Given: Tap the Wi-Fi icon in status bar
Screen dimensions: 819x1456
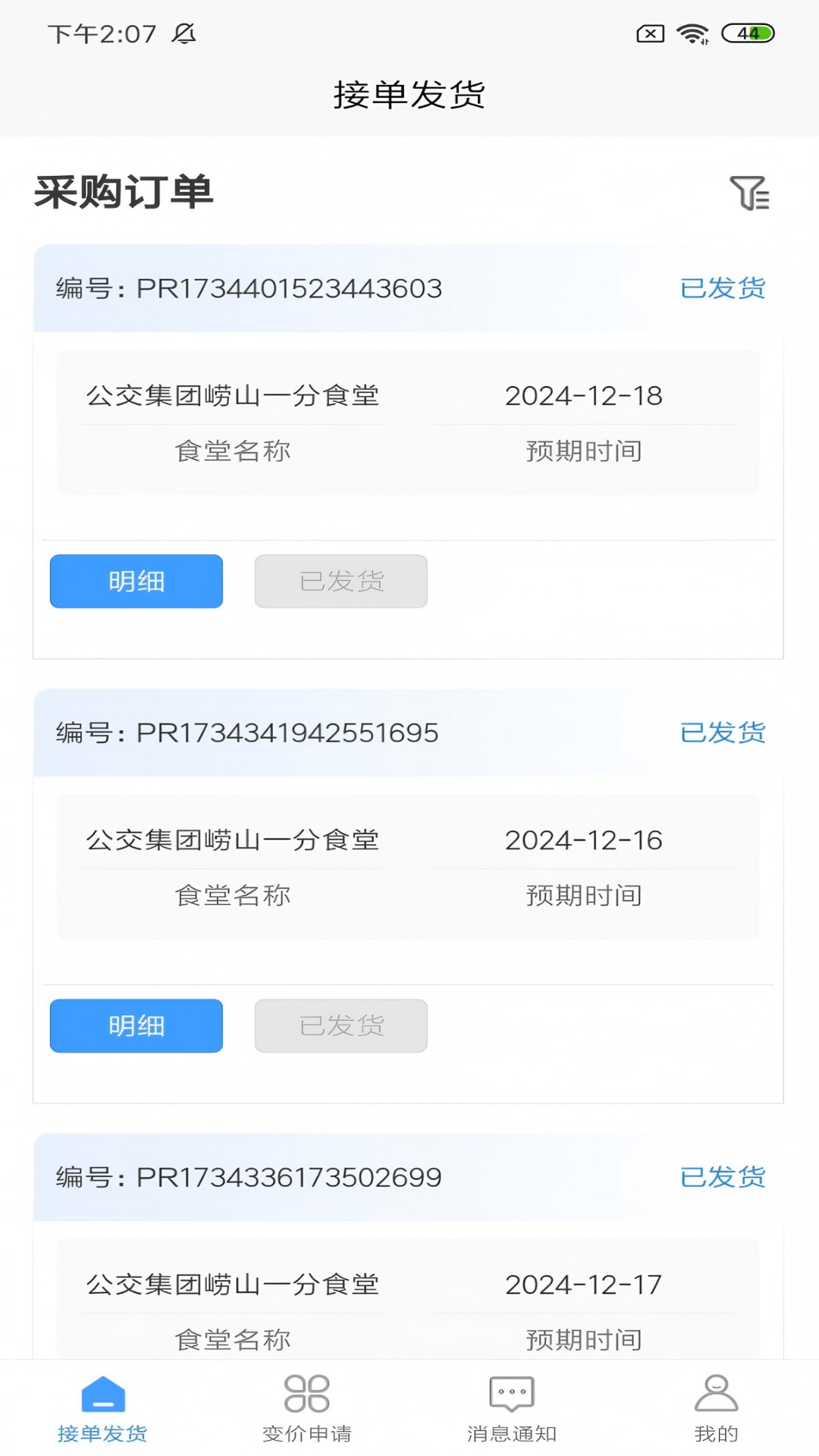Looking at the screenshot, I should 692,32.
